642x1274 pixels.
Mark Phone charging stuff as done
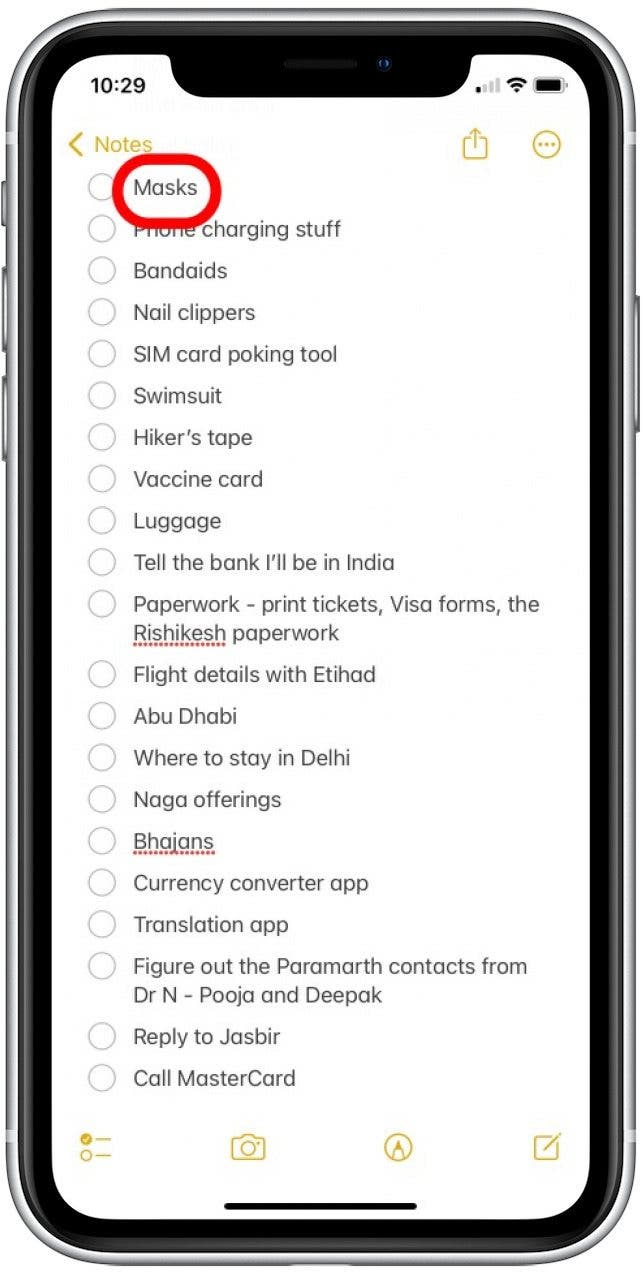coord(102,229)
